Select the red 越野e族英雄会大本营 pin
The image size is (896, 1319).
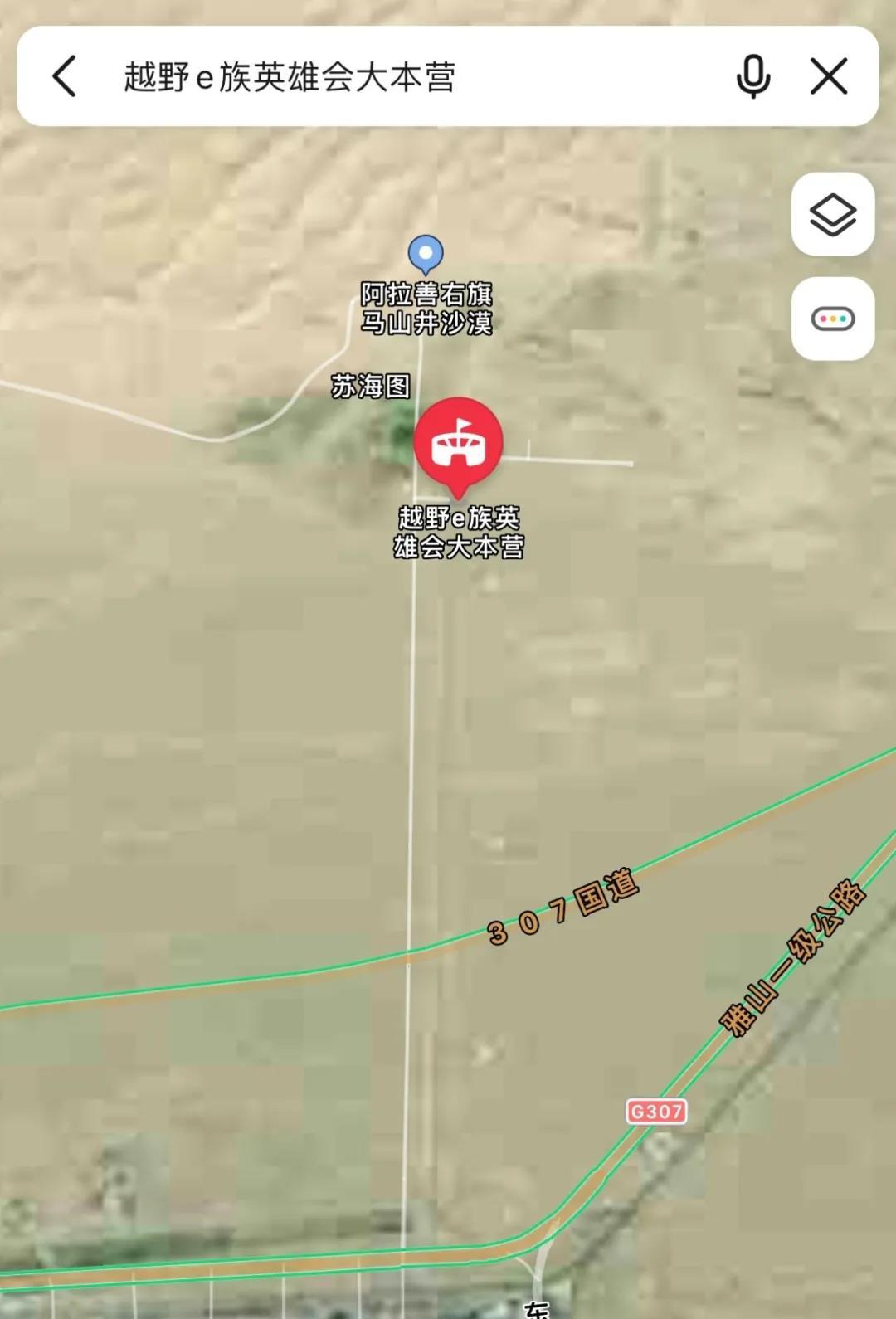pos(458,444)
